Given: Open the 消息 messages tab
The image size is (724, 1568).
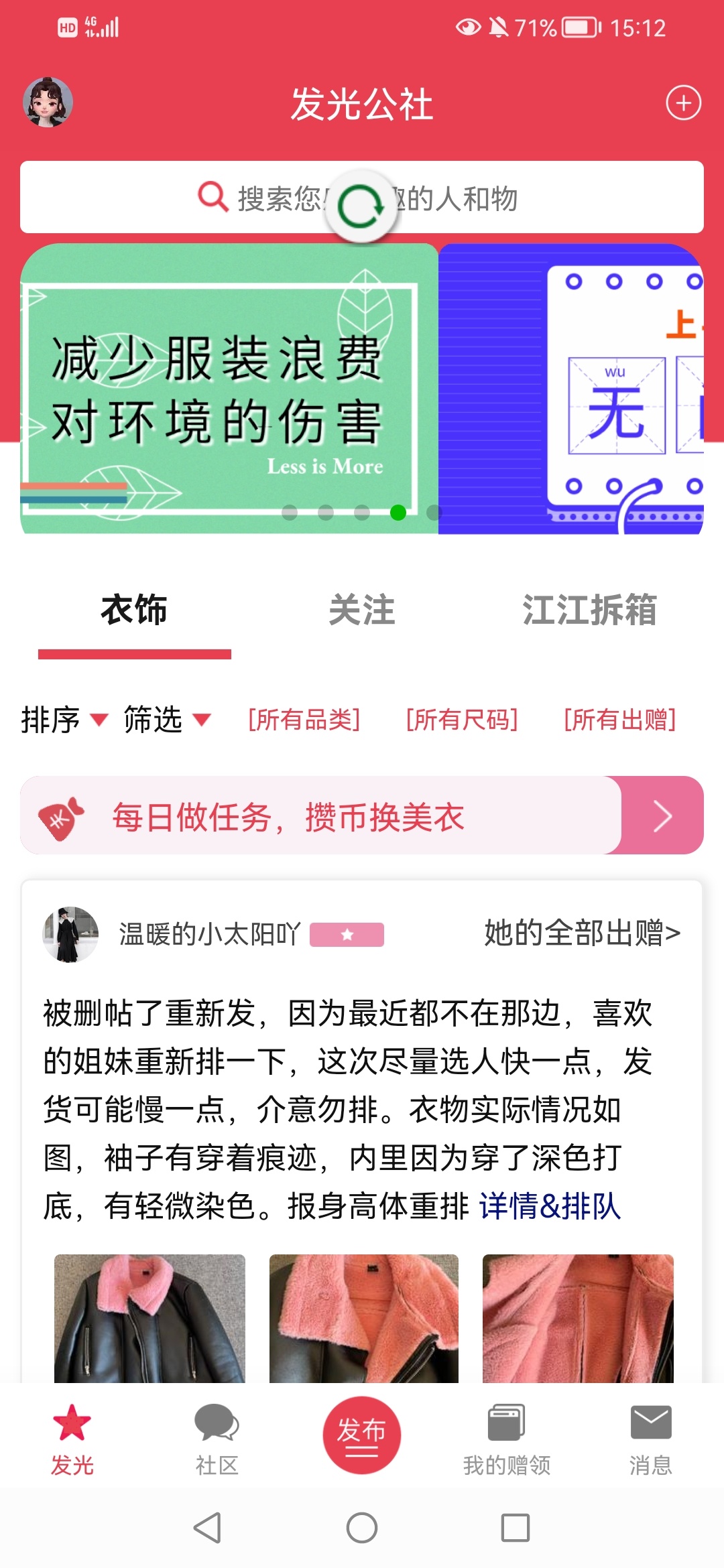Looking at the screenshot, I should pos(651,1440).
